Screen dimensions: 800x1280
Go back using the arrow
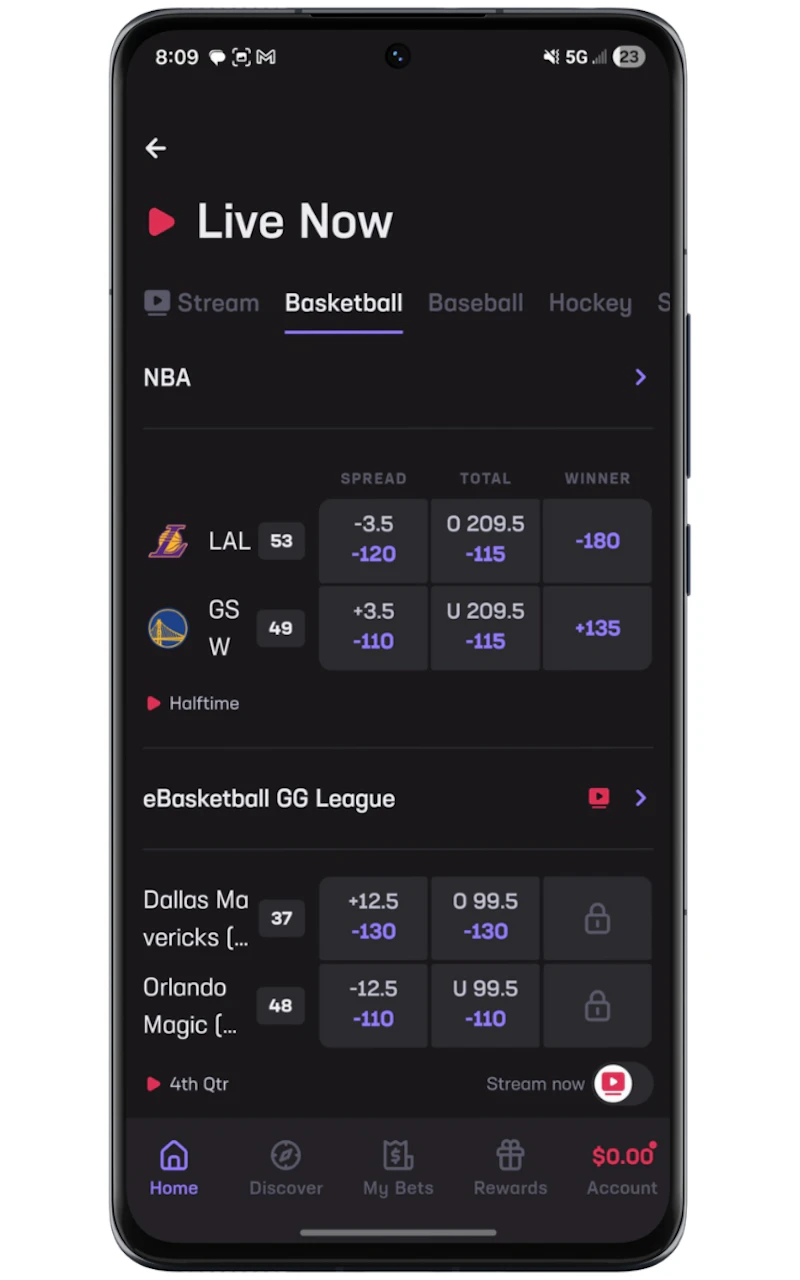click(155, 148)
